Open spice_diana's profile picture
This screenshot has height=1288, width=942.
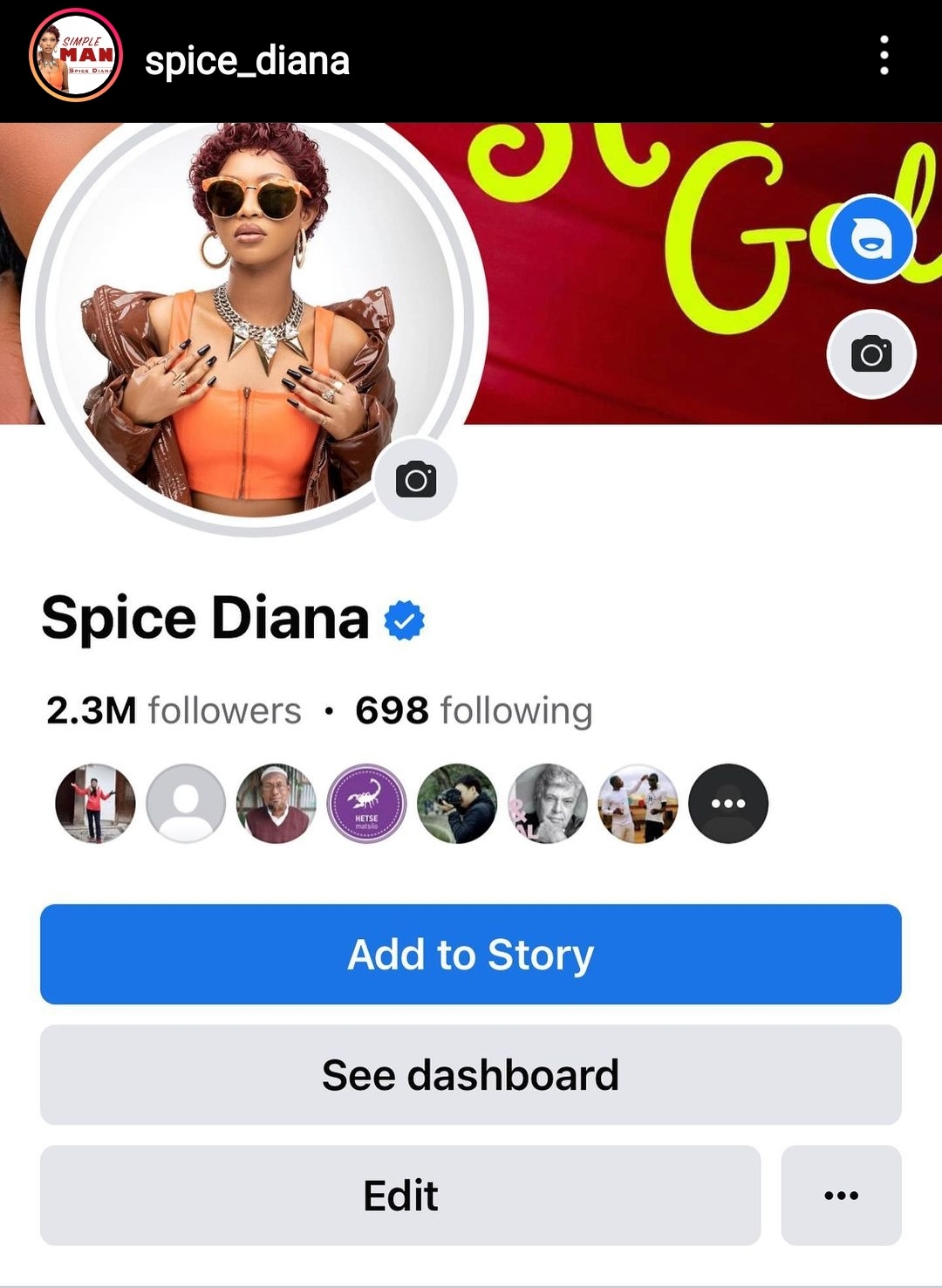(76, 56)
